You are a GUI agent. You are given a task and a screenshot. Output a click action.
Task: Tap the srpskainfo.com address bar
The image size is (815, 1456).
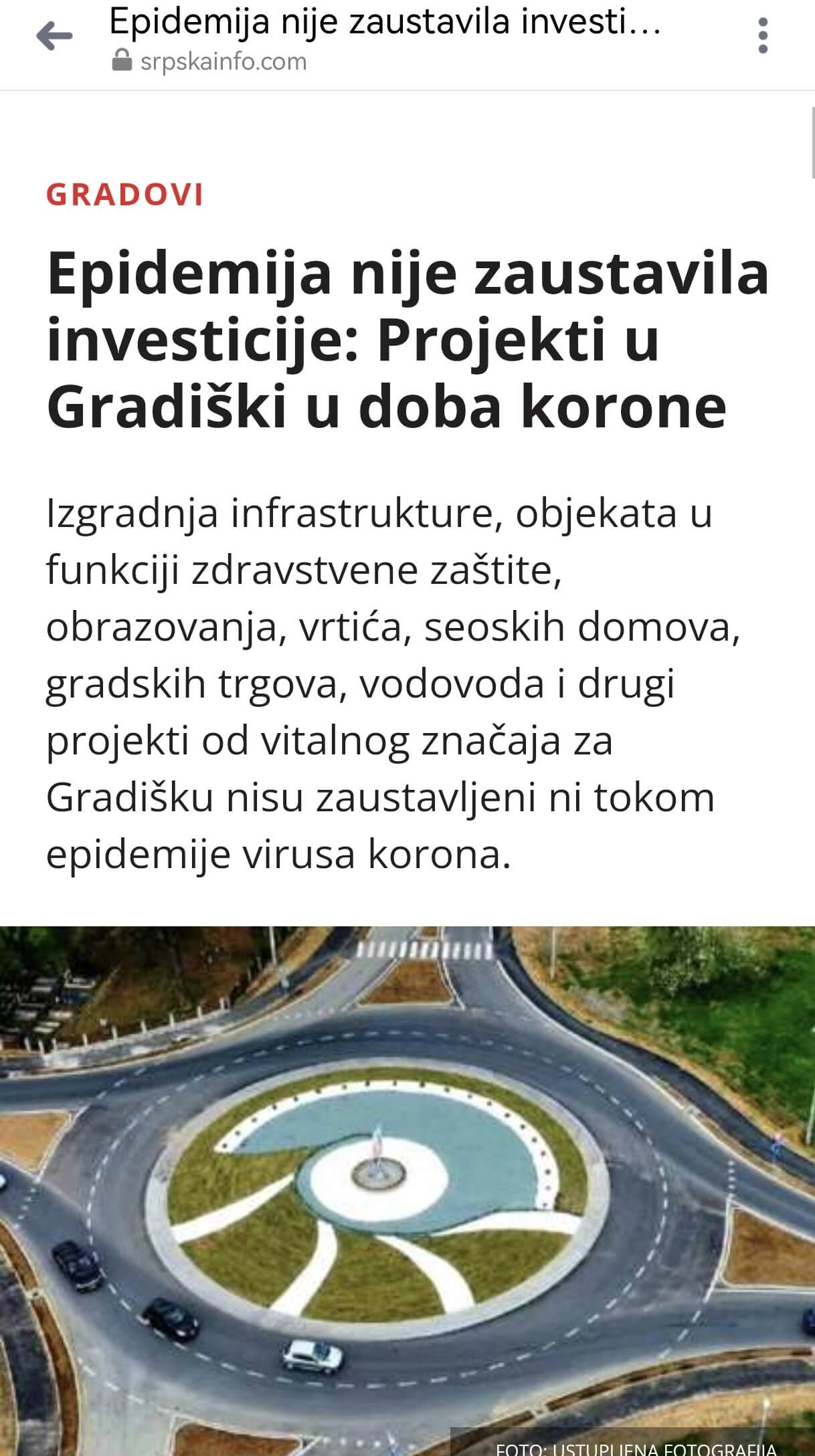tap(223, 62)
